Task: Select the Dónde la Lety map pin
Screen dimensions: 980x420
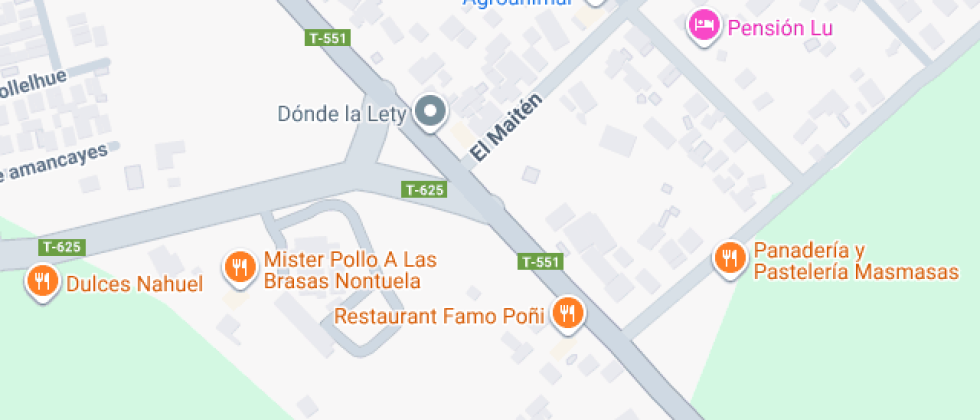Action: tap(431, 112)
